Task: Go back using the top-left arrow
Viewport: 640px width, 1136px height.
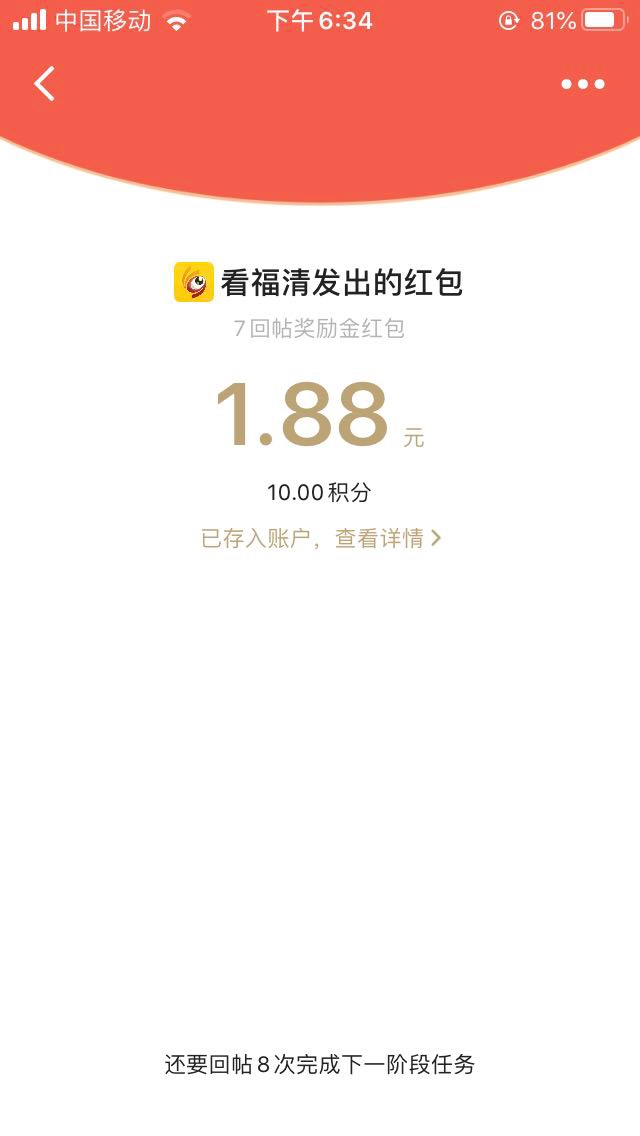Action: tap(45, 84)
